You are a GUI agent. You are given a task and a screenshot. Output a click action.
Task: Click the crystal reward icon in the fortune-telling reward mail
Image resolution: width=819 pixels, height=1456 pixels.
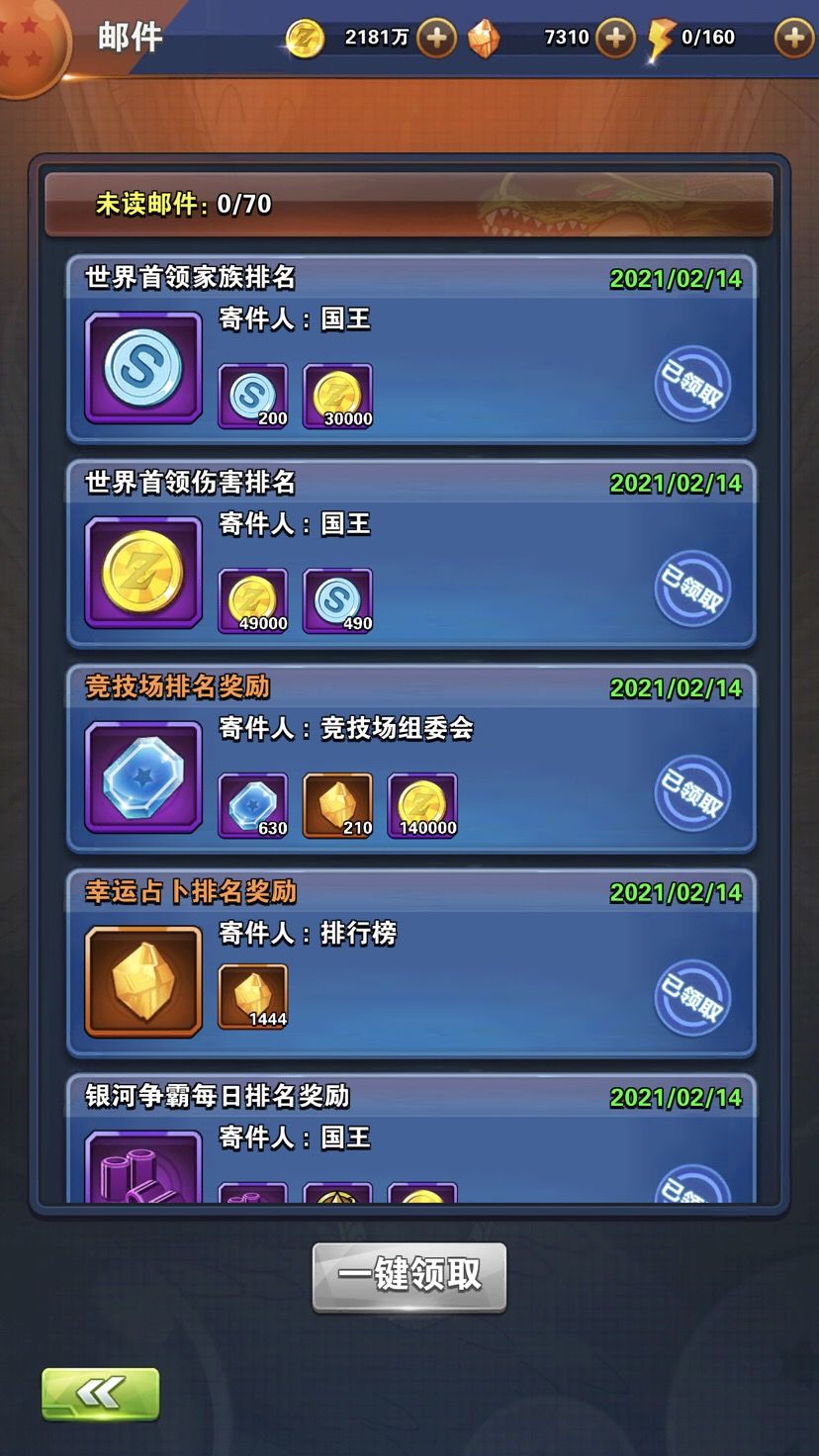tap(141, 983)
